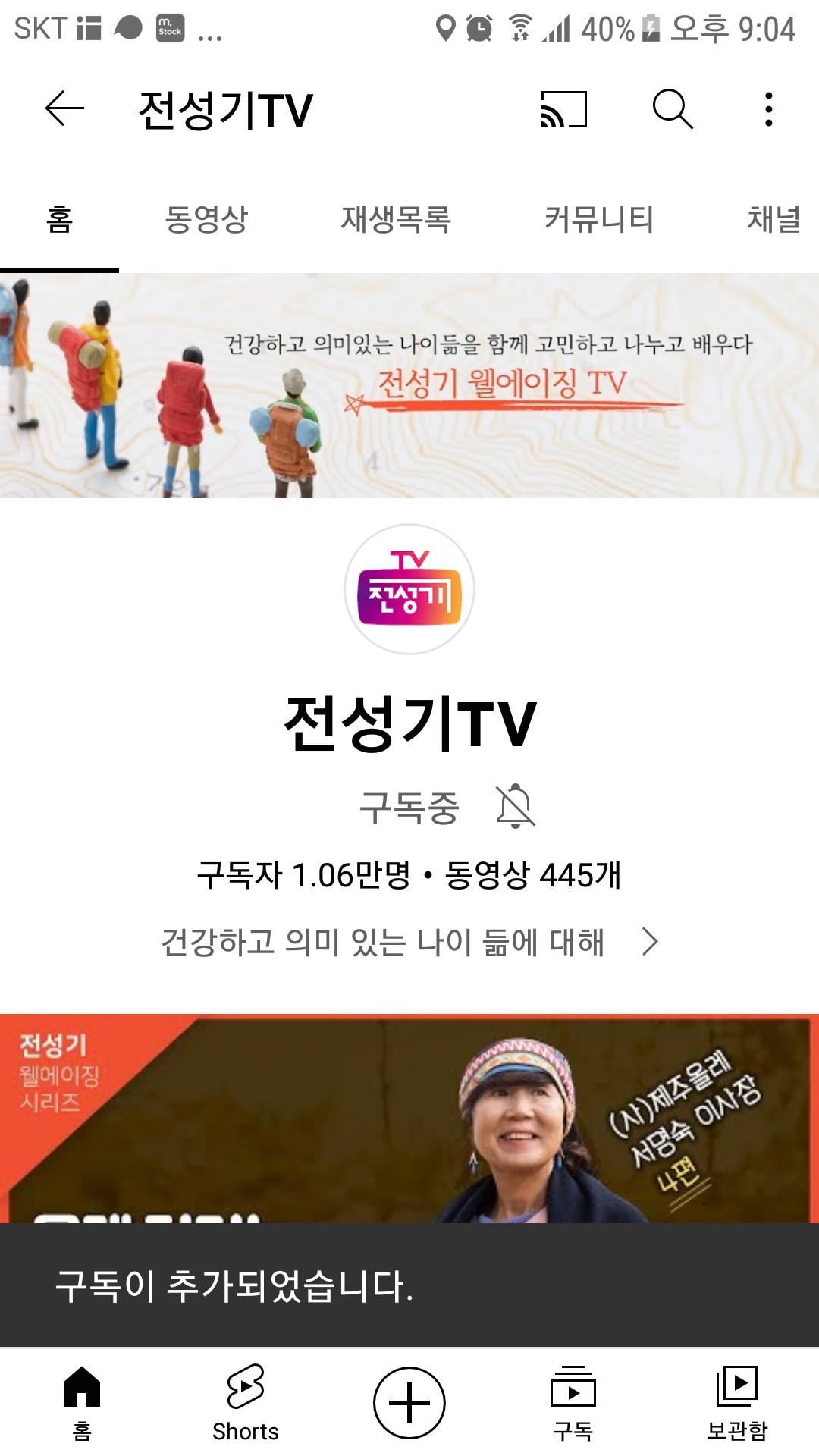Change notification settings with the bell

tap(516, 806)
